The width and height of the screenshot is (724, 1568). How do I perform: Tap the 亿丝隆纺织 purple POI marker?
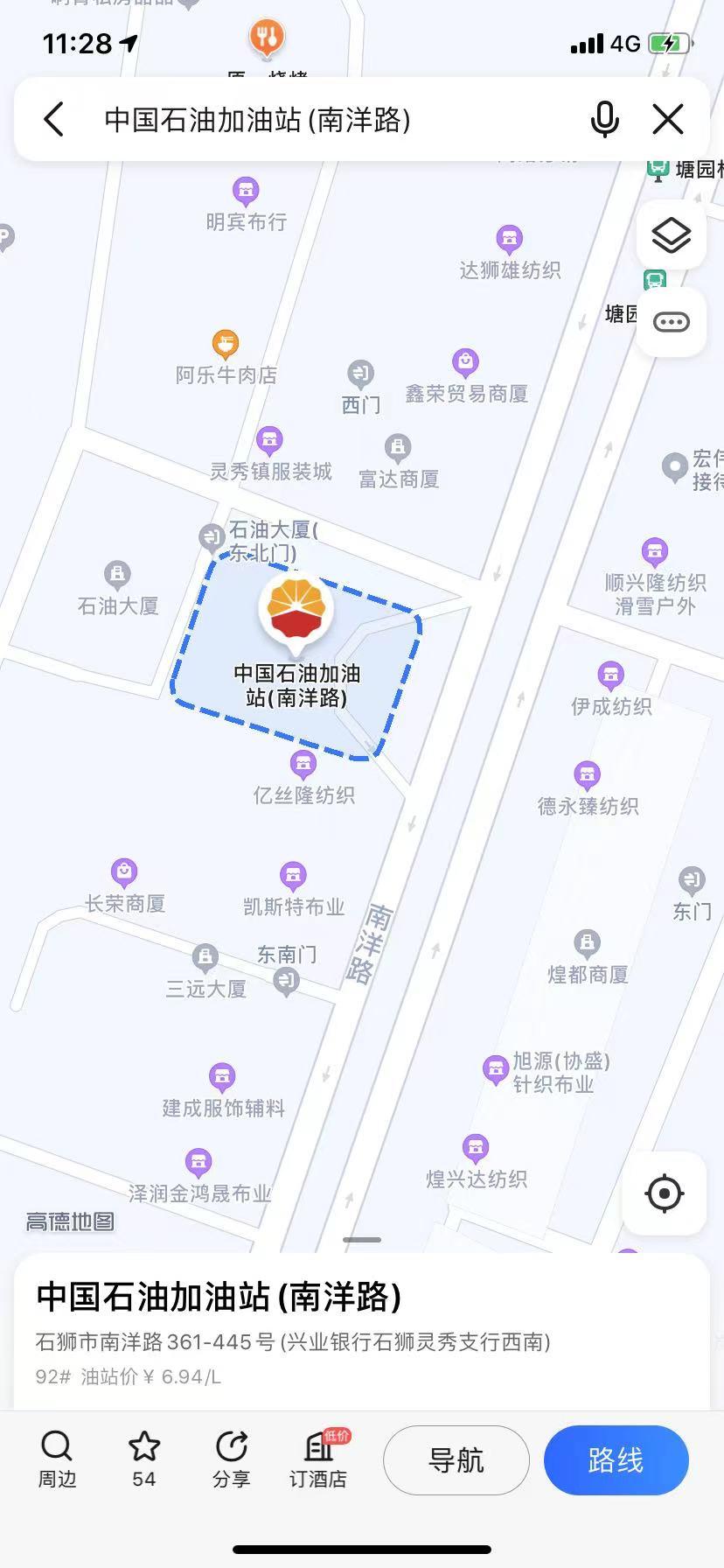click(x=303, y=763)
